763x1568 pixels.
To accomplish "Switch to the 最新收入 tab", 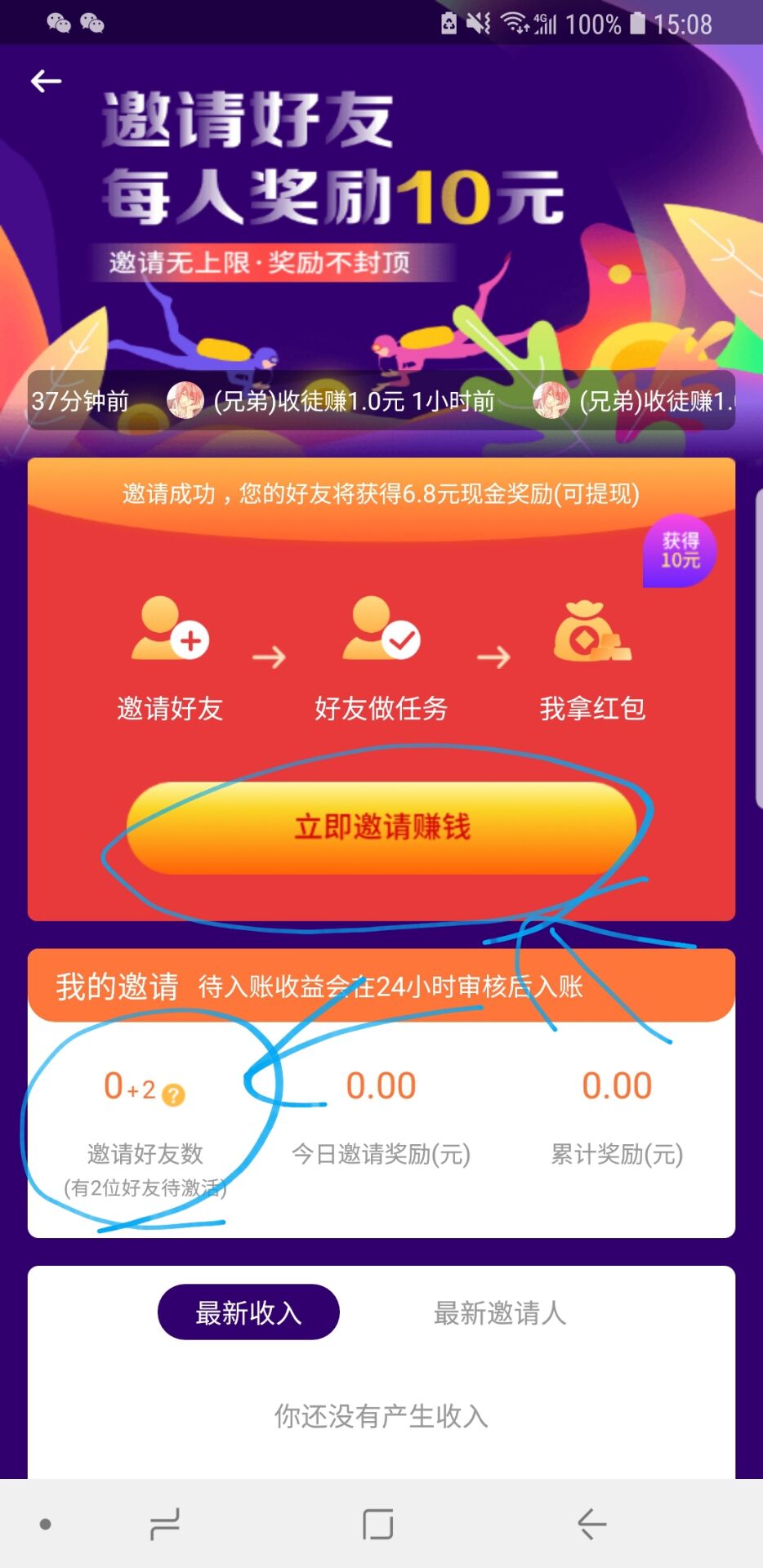I will [248, 1312].
